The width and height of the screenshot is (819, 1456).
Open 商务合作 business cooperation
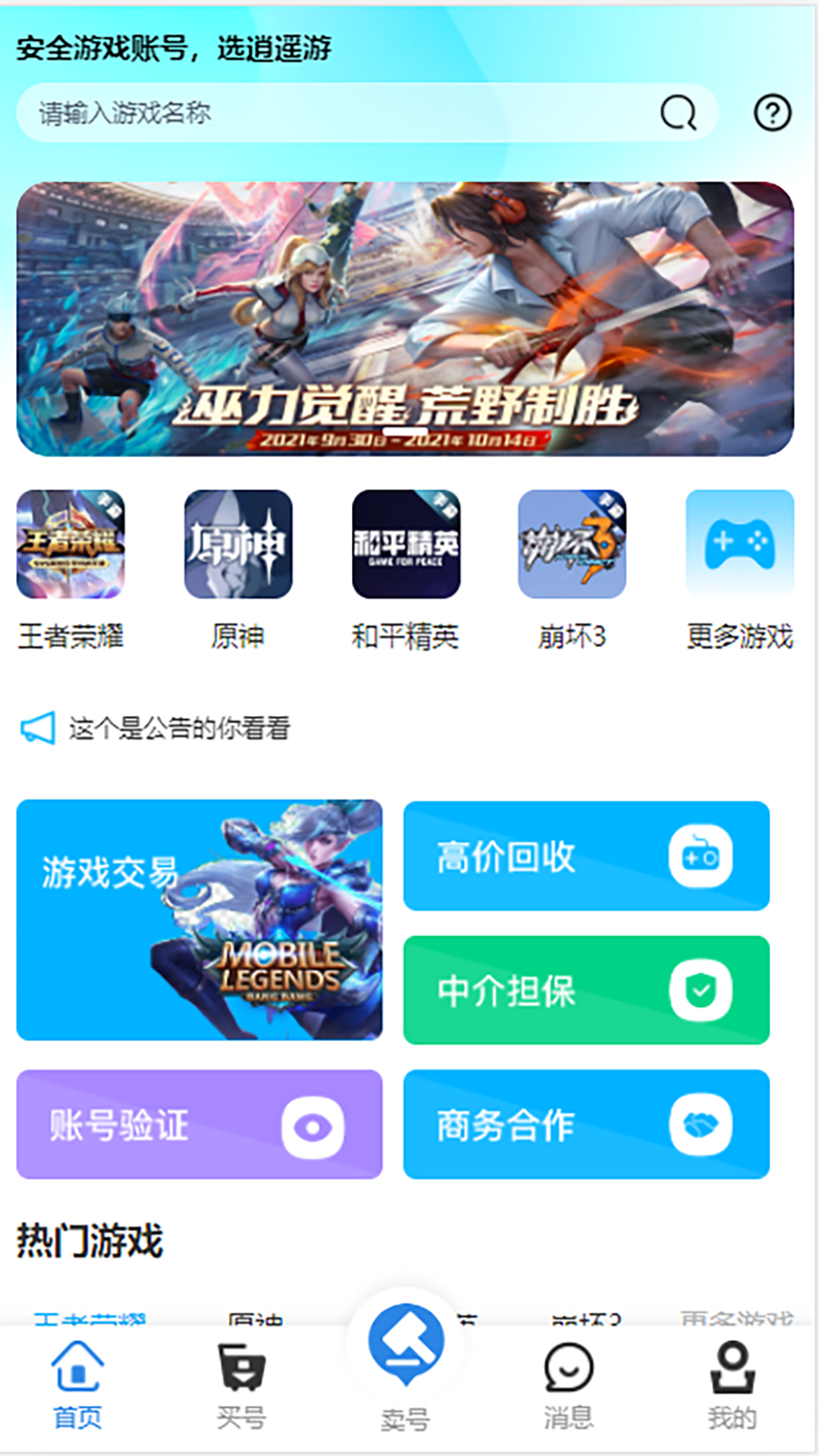click(586, 1124)
